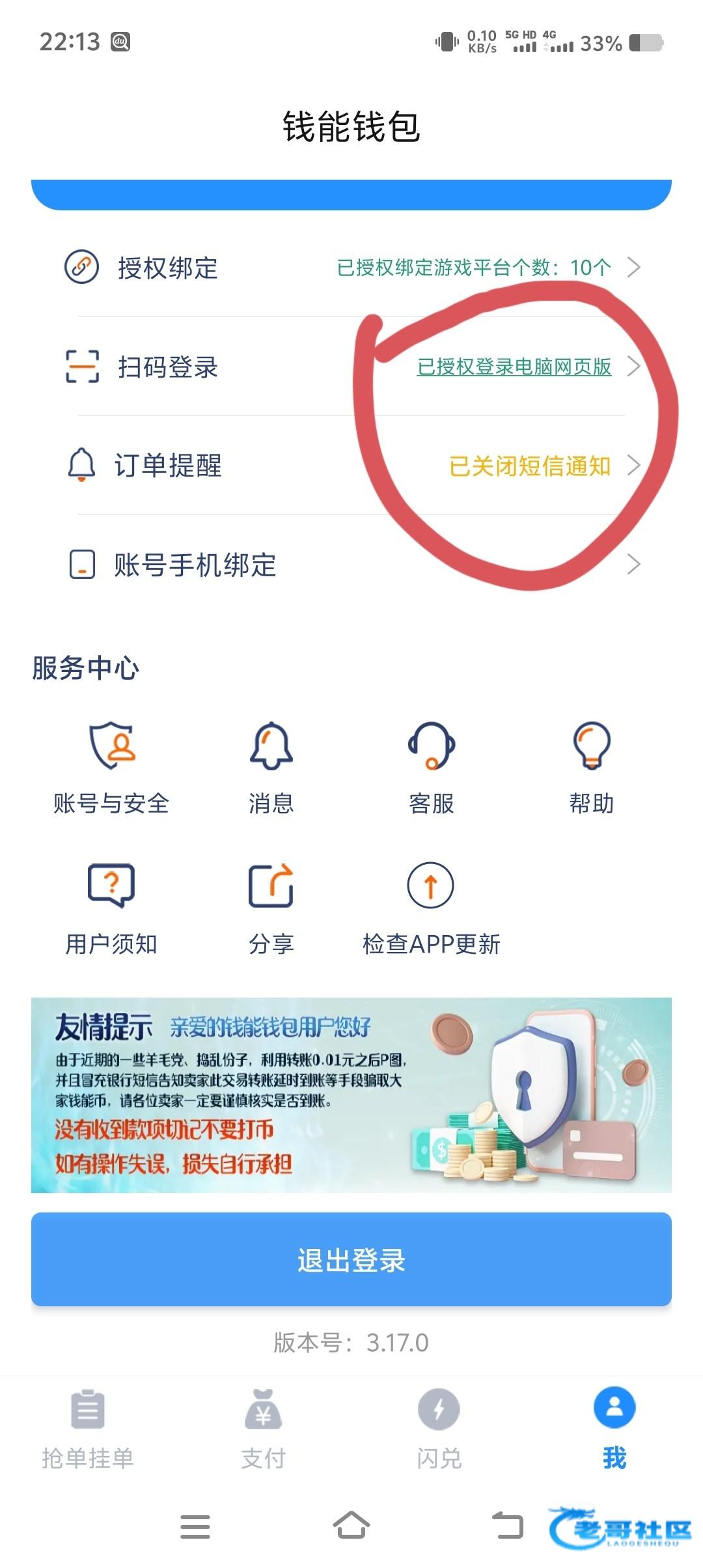Open the 扫码登录 row
This screenshot has height=1568, width=703.
click(x=351, y=367)
